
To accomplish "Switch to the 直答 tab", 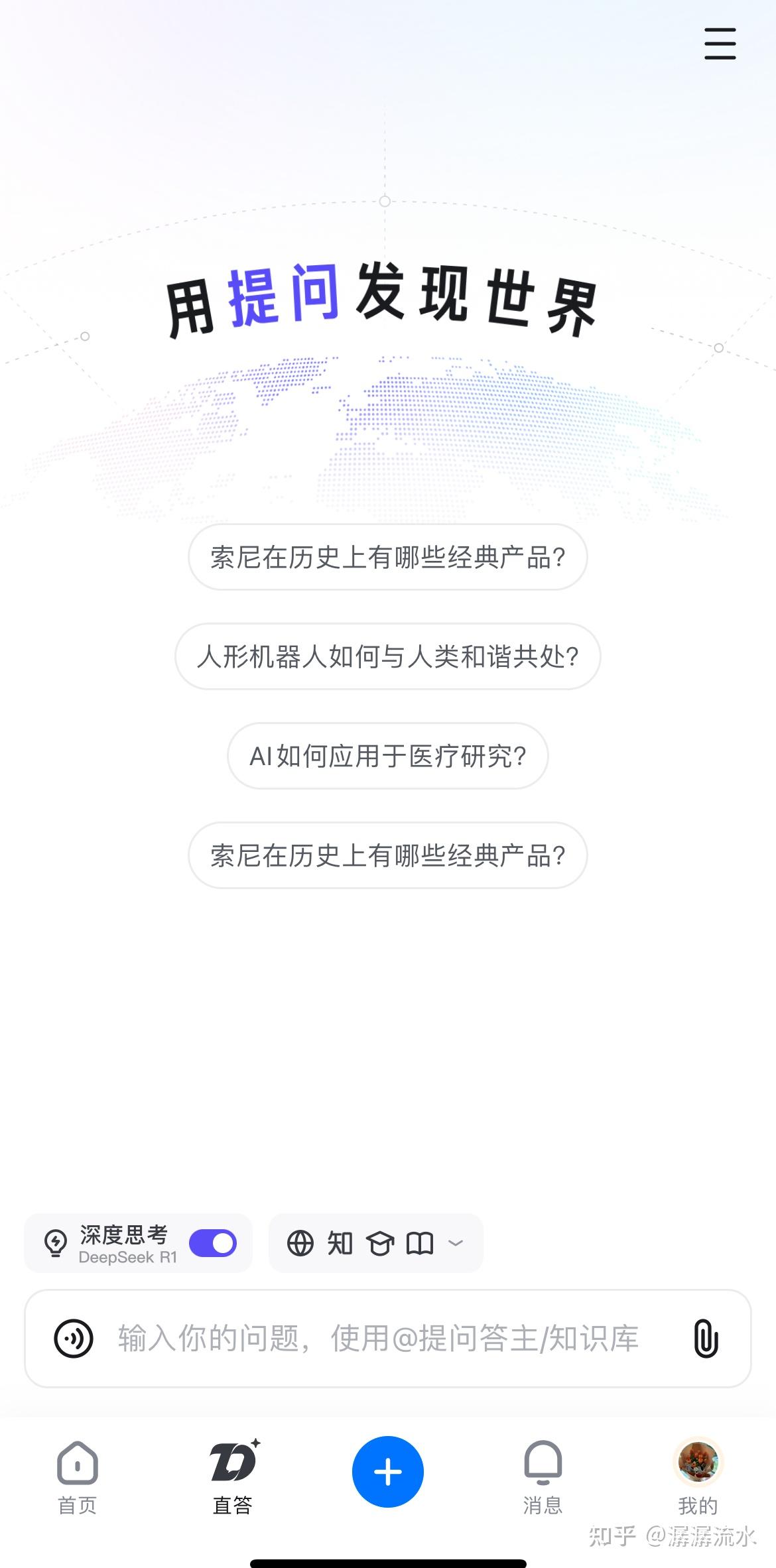I will [x=233, y=1477].
